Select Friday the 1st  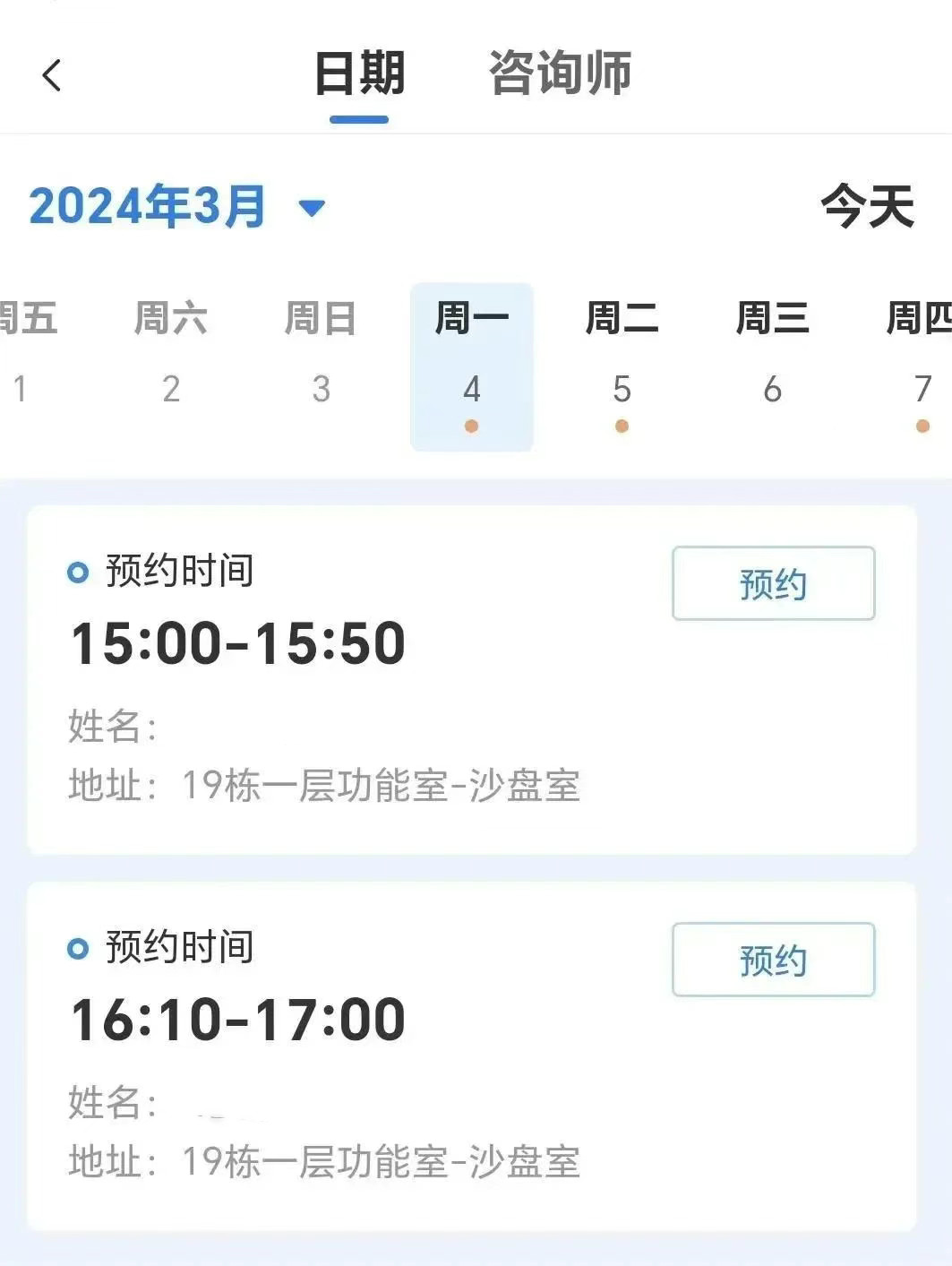coord(22,358)
